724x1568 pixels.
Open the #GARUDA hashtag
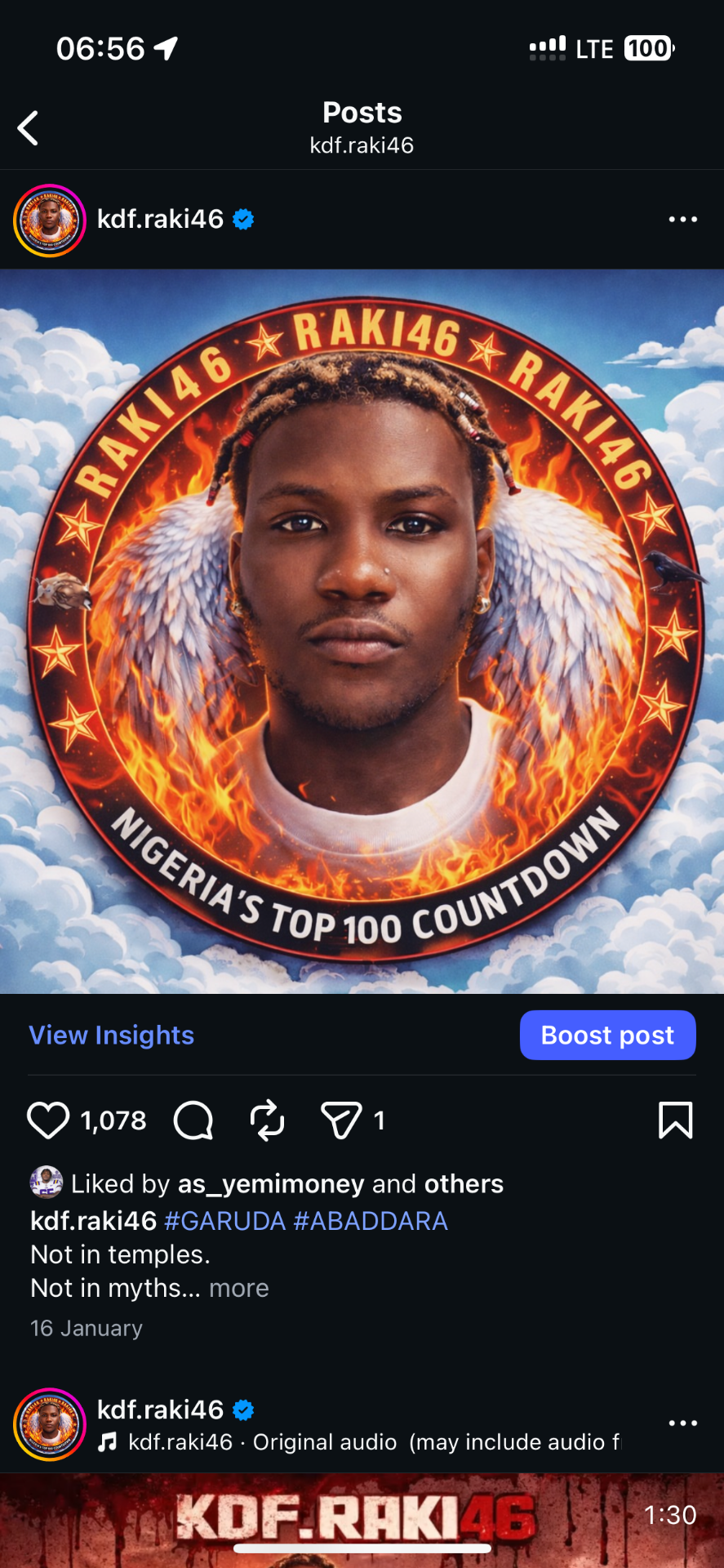[224, 1221]
